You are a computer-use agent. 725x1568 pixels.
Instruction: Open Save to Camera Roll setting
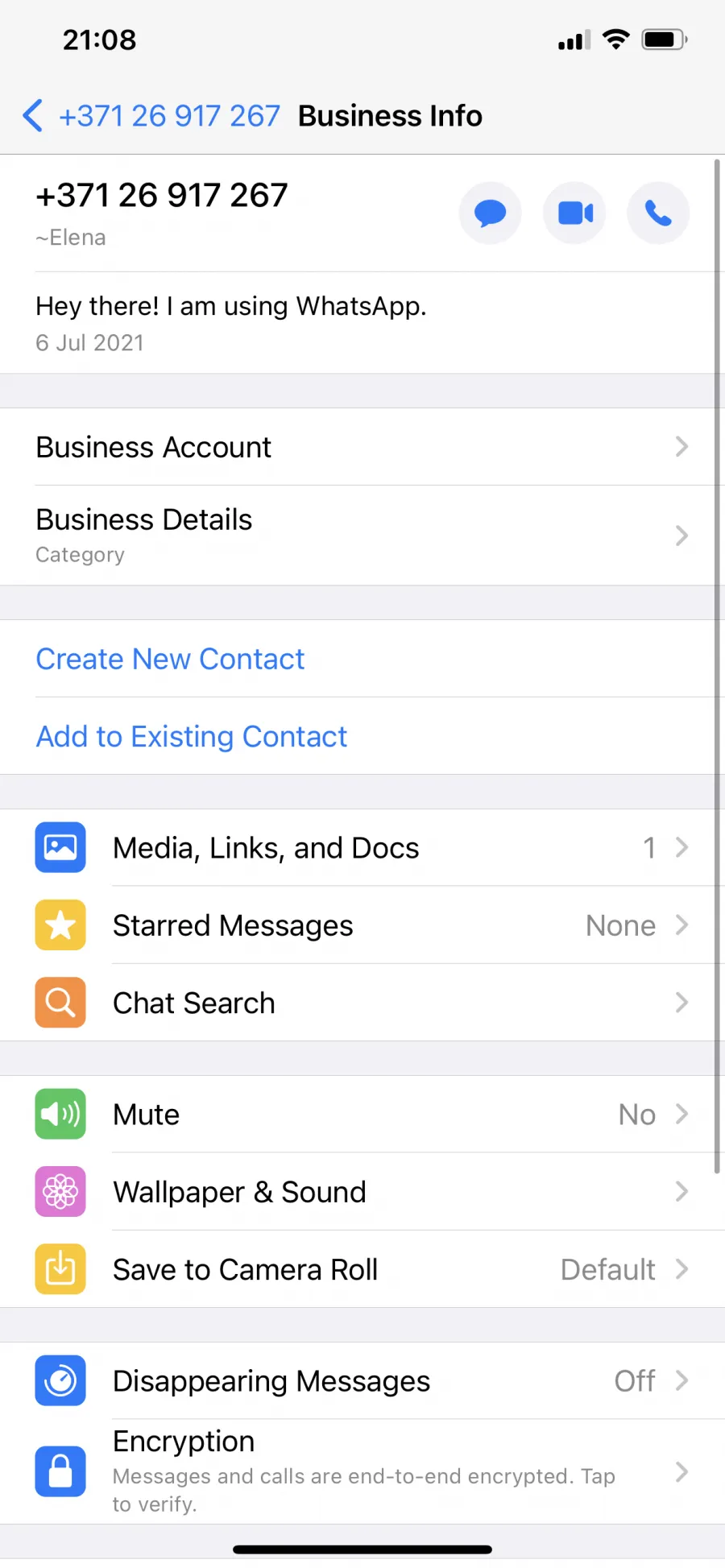[362, 1269]
